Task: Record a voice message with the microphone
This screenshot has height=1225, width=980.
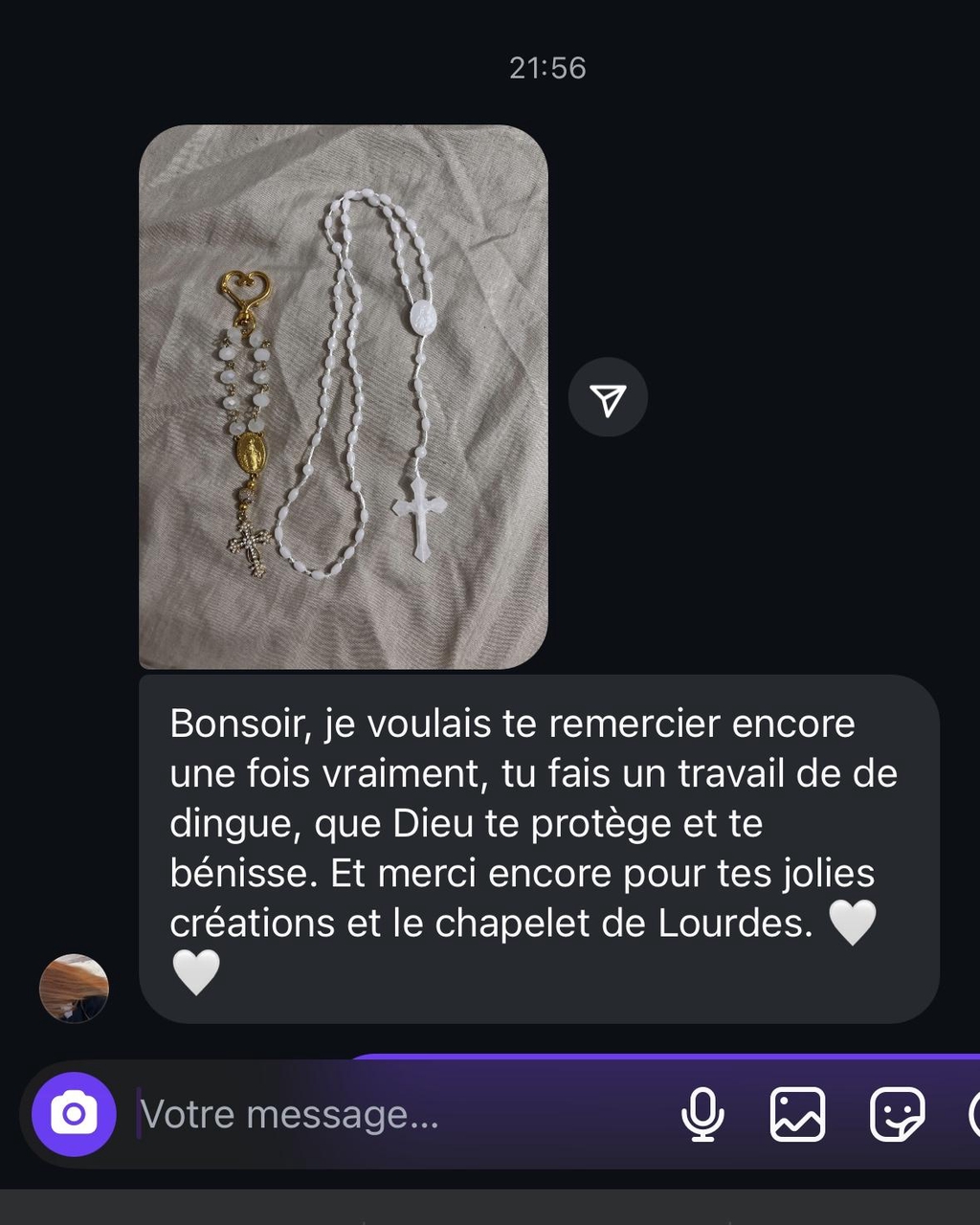Action: point(702,1115)
